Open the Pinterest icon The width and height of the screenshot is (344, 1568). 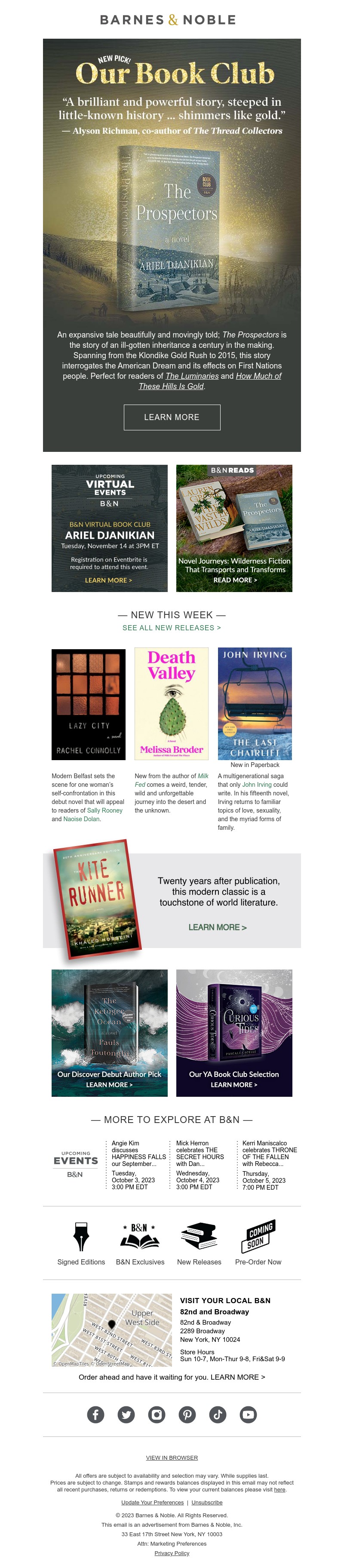187,1415
